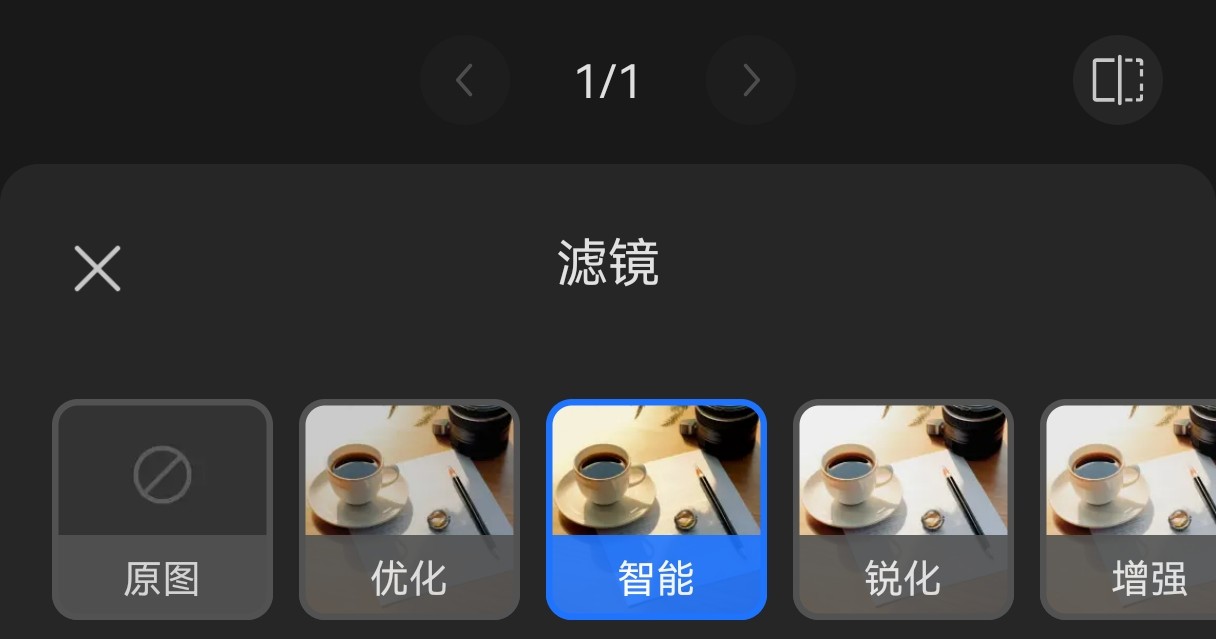Screen dimensions: 1216x639
Task: Select the 原图 original option
Action: coord(162,509)
